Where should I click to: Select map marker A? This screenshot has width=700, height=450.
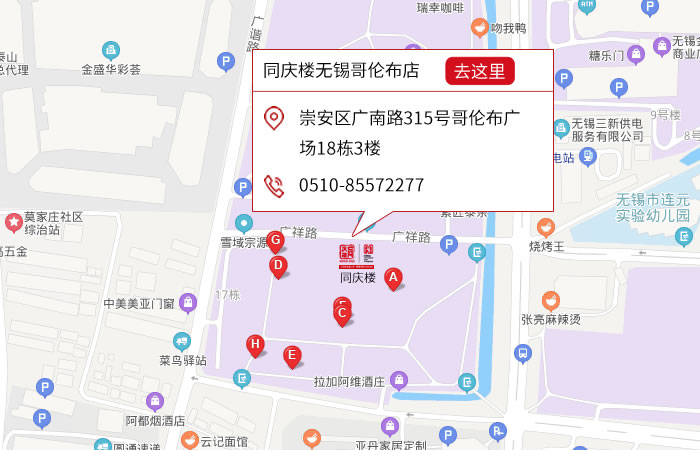pos(393,277)
